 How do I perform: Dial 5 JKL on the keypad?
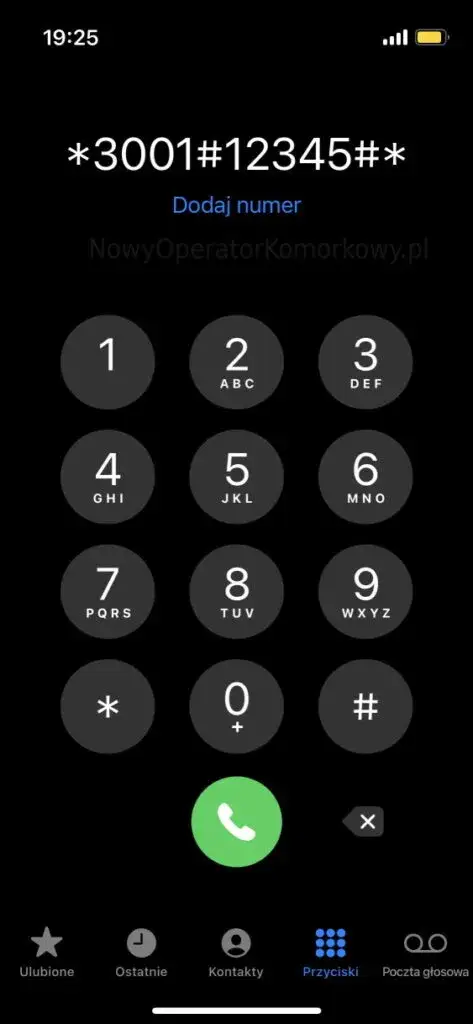point(236,477)
